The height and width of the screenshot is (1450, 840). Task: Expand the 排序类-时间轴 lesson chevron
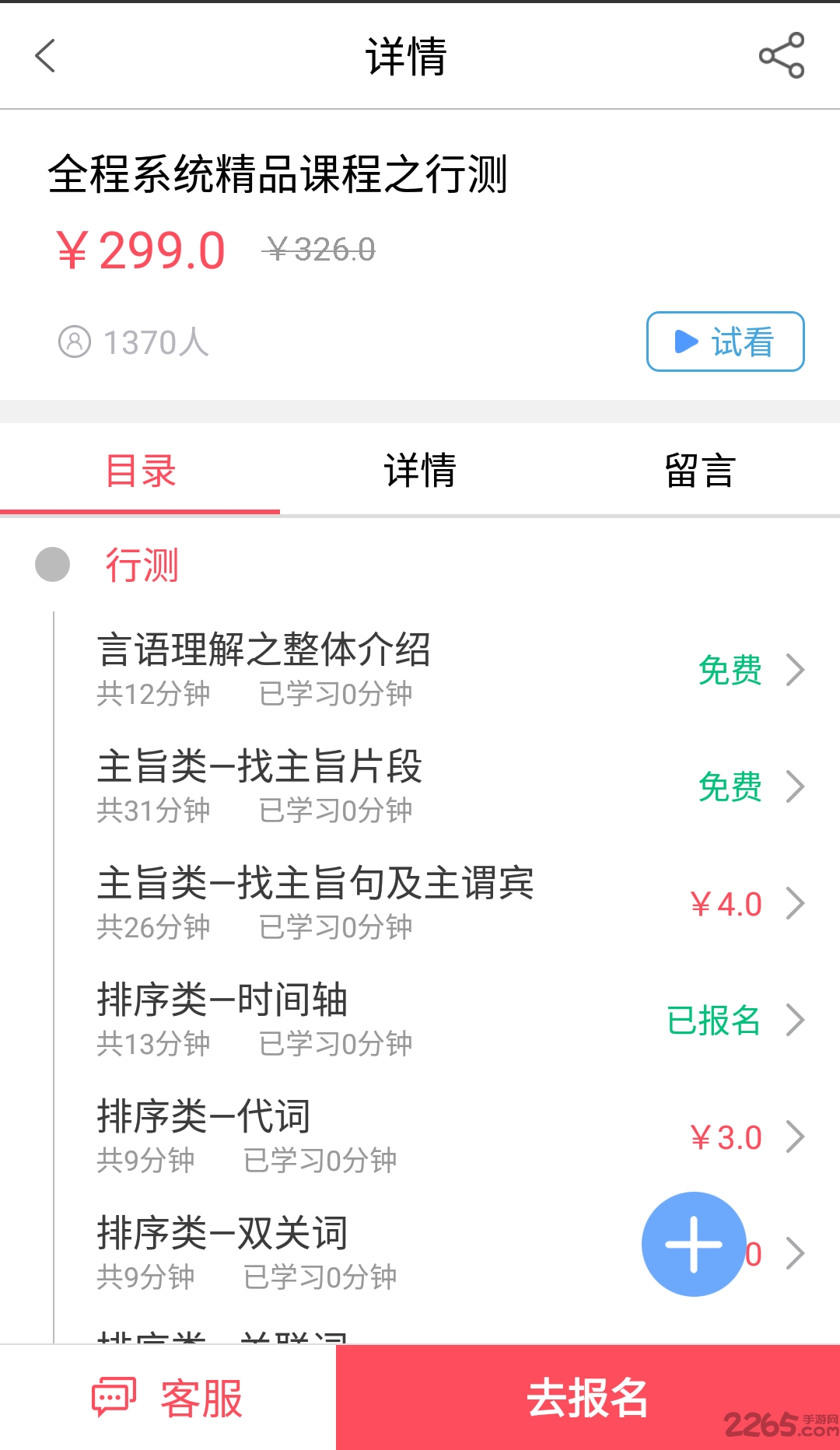tap(798, 1019)
